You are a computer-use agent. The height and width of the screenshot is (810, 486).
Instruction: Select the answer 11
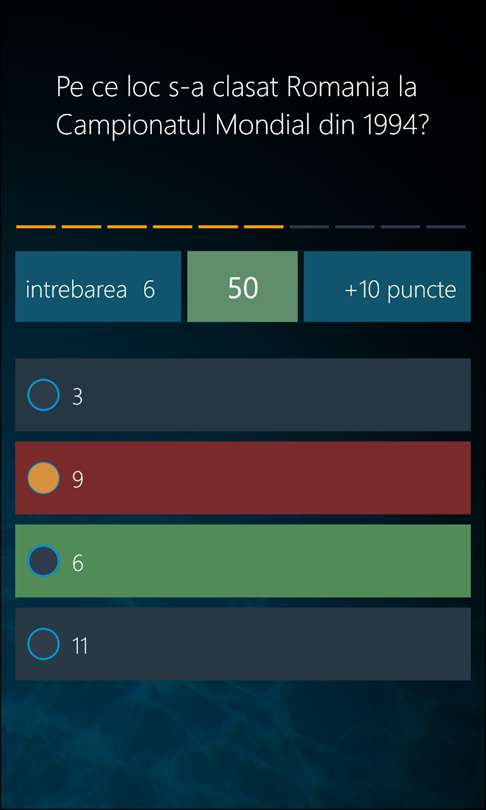click(x=243, y=644)
